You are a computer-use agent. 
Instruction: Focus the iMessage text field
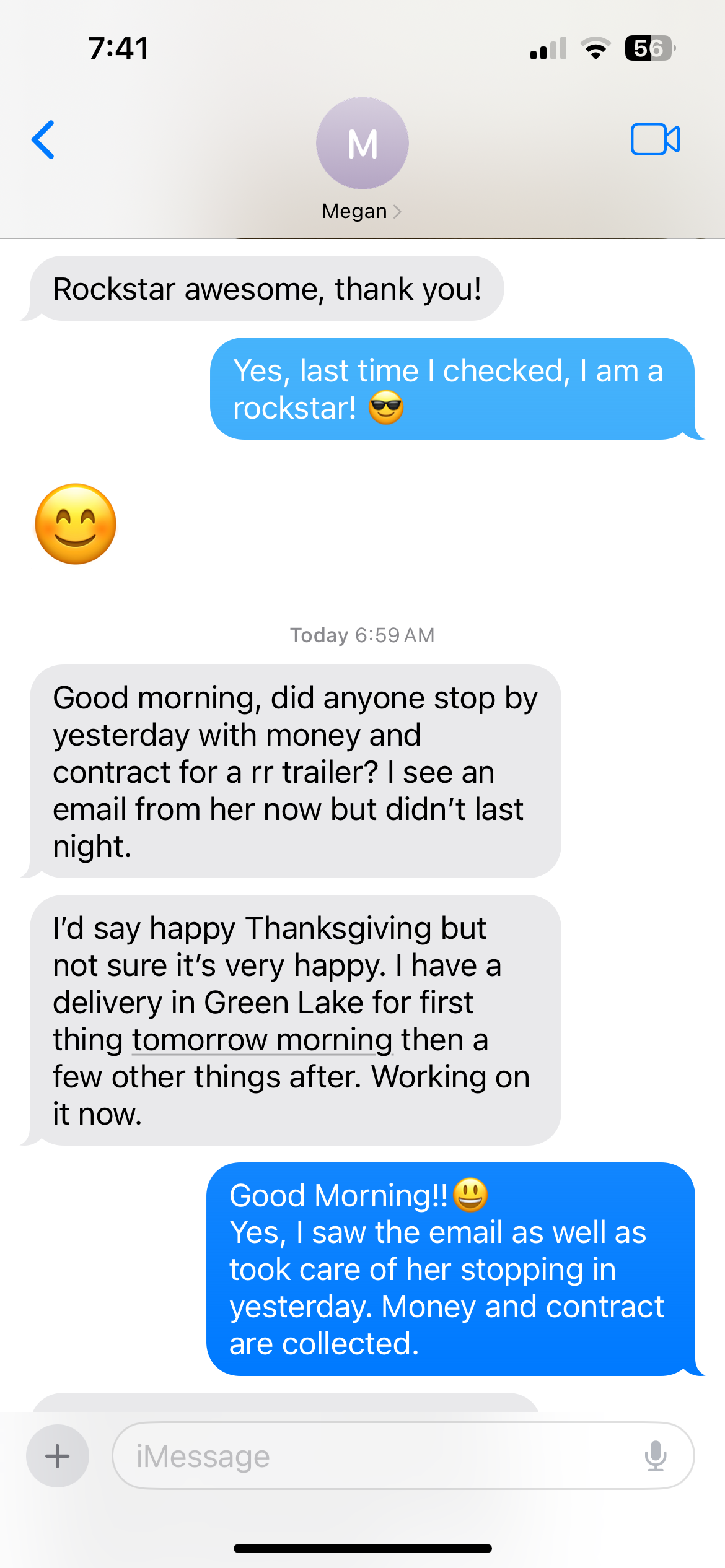tap(372, 1456)
